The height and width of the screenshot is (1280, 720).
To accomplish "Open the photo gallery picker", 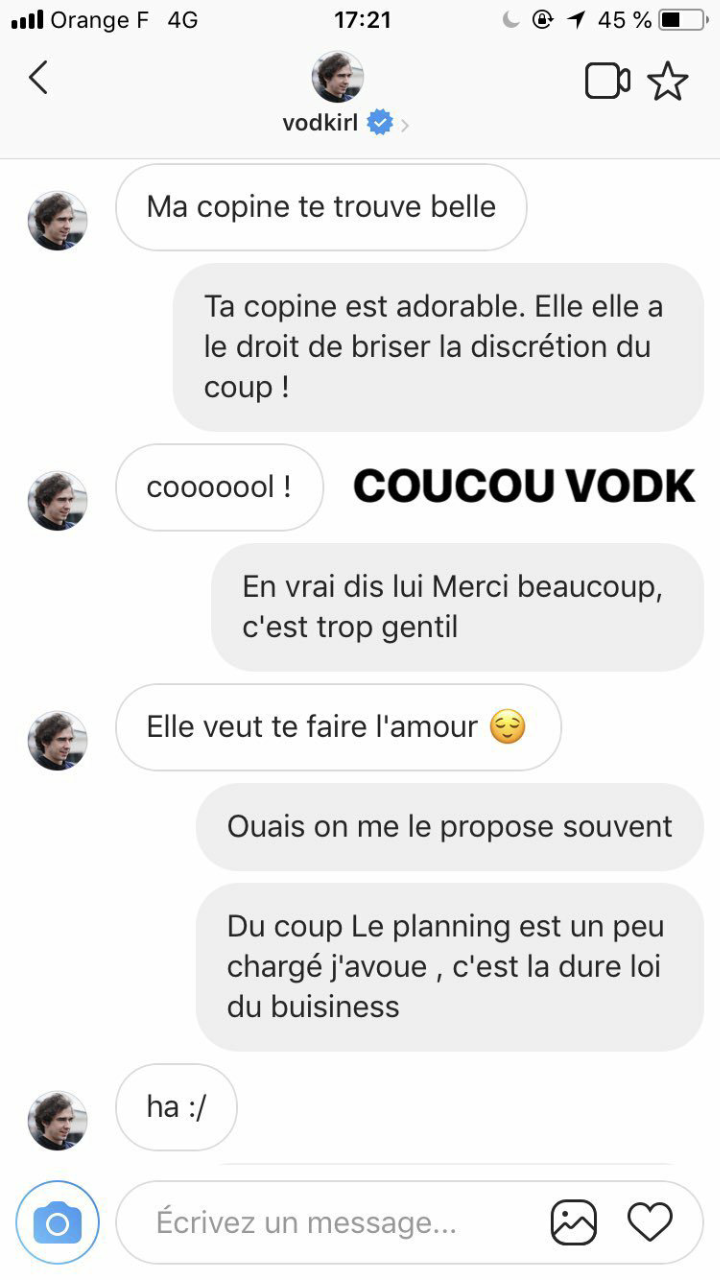I will coord(574,1222).
